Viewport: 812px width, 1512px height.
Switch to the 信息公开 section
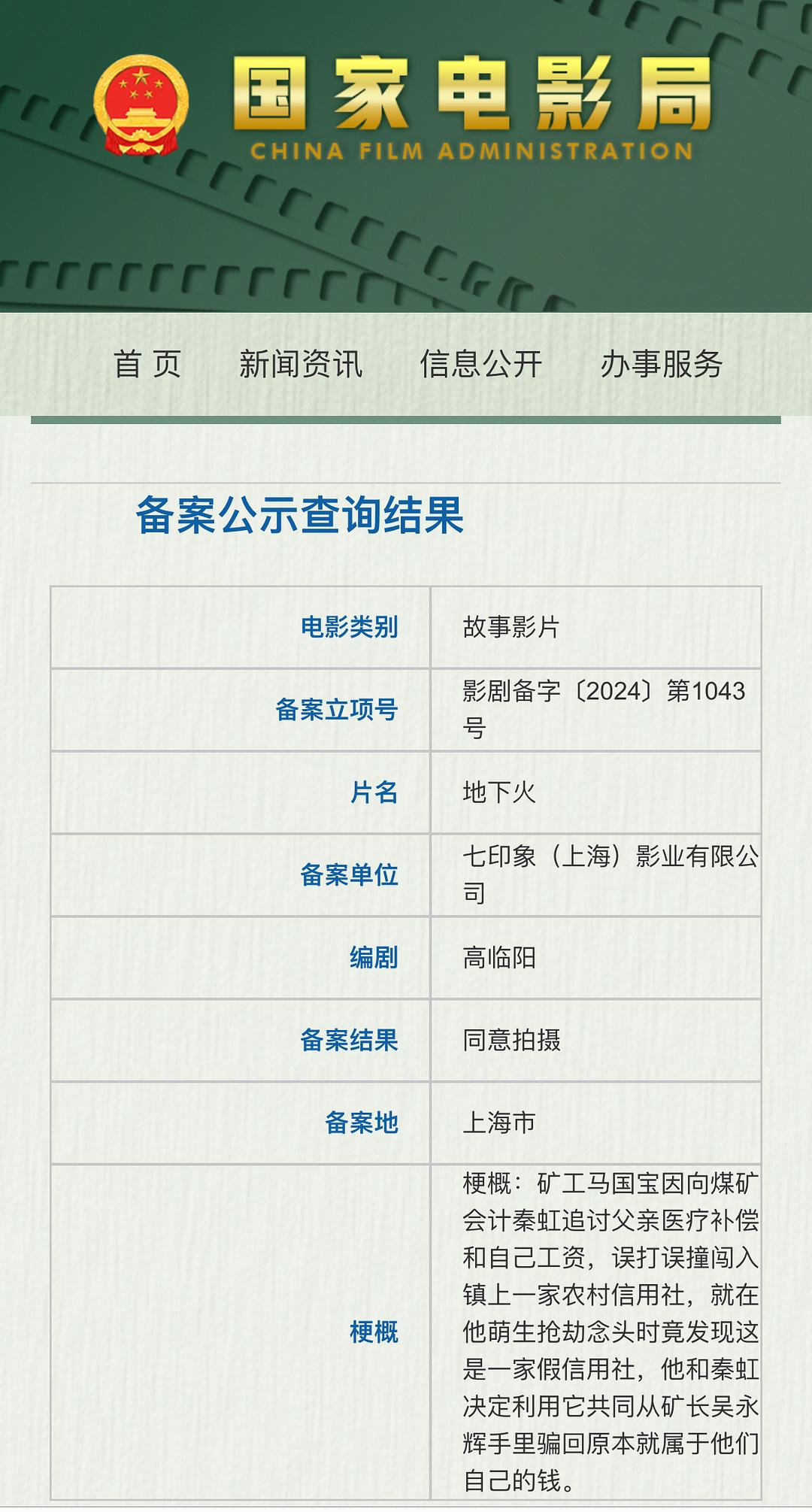(481, 365)
